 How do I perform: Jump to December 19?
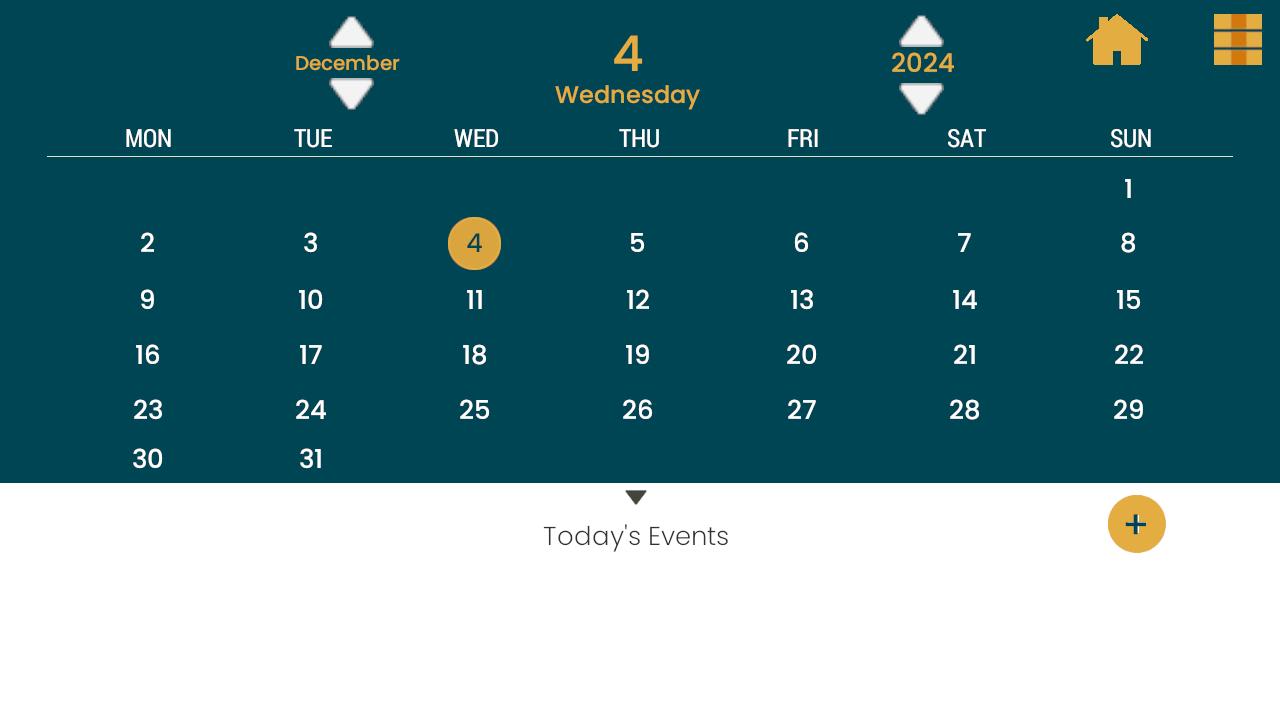click(637, 355)
